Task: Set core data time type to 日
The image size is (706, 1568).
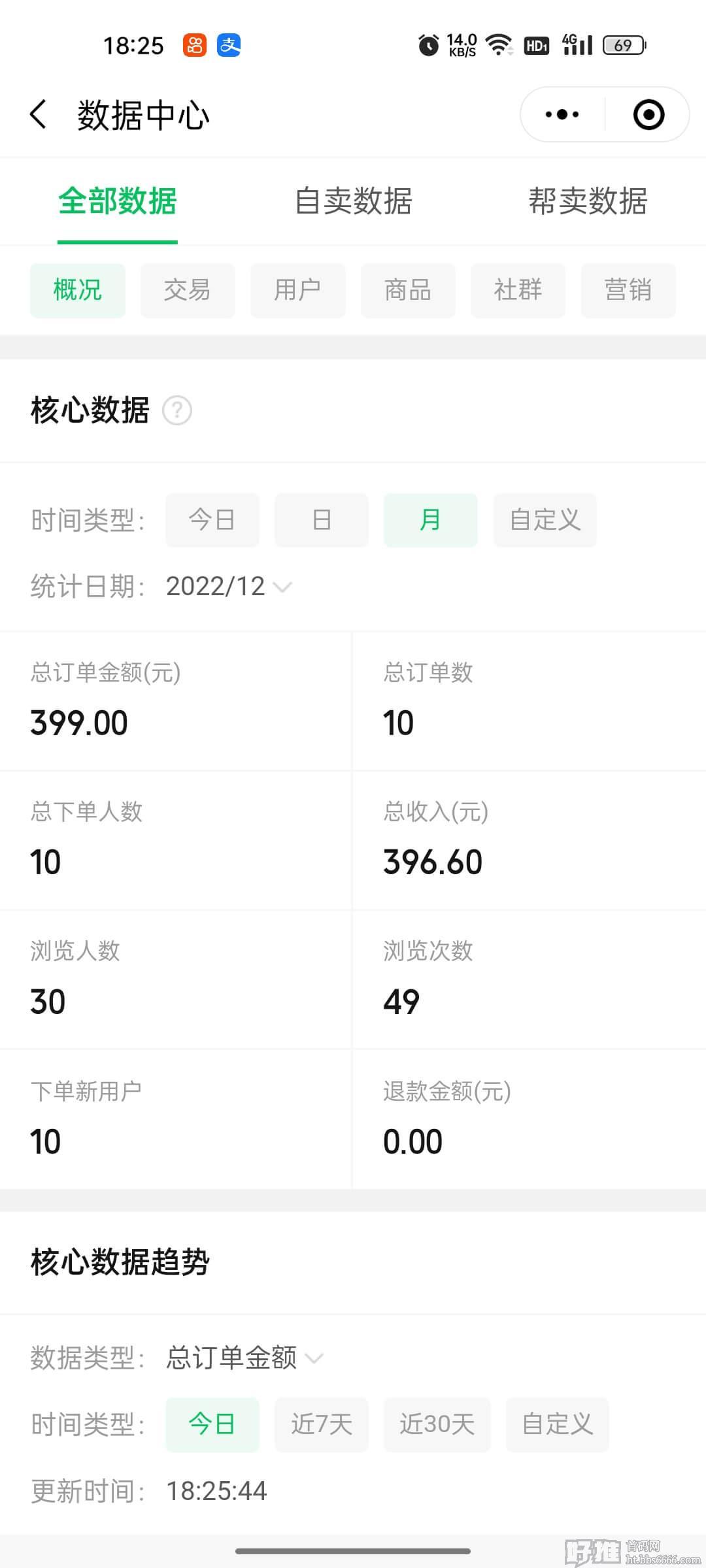Action: pyautogui.click(x=321, y=520)
